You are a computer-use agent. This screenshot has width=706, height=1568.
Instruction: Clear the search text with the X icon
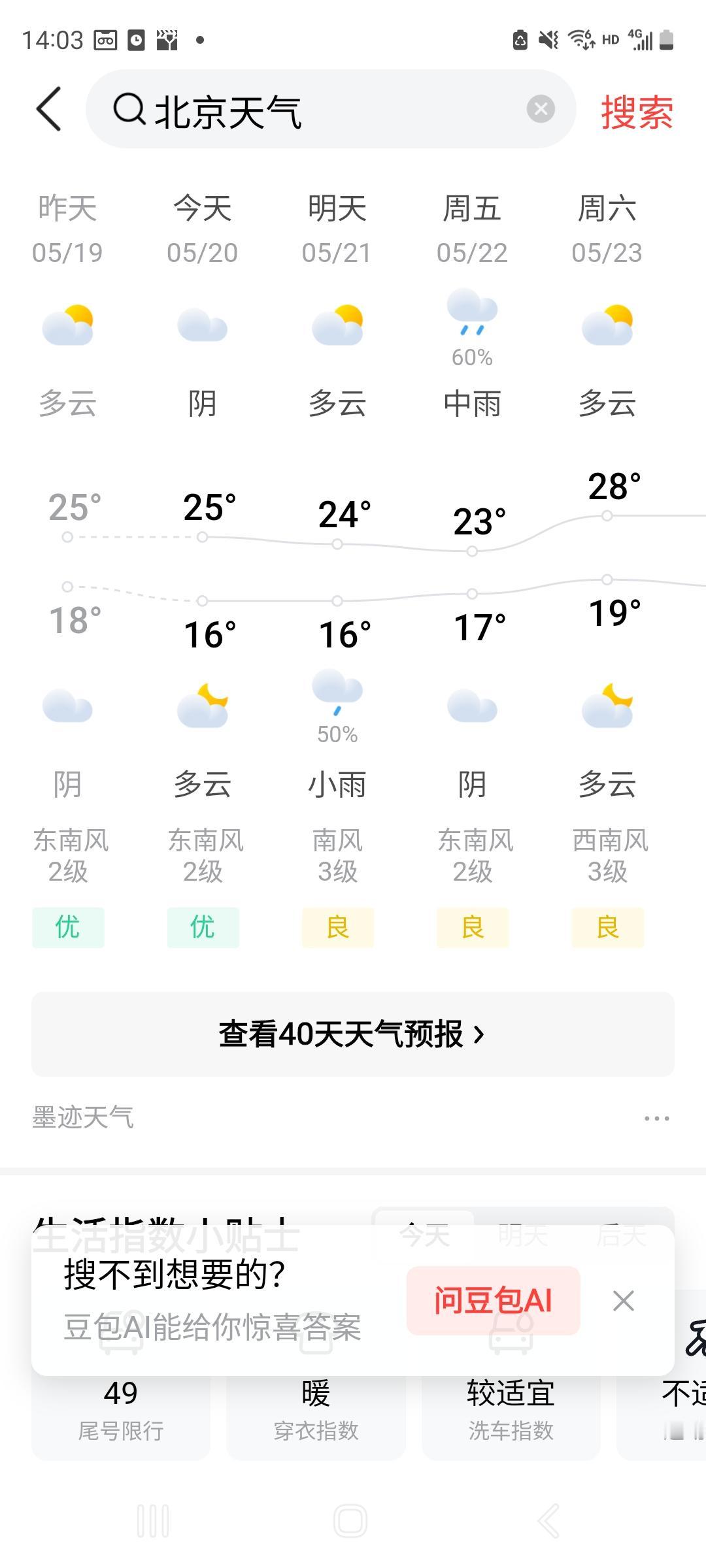coord(541,109)
